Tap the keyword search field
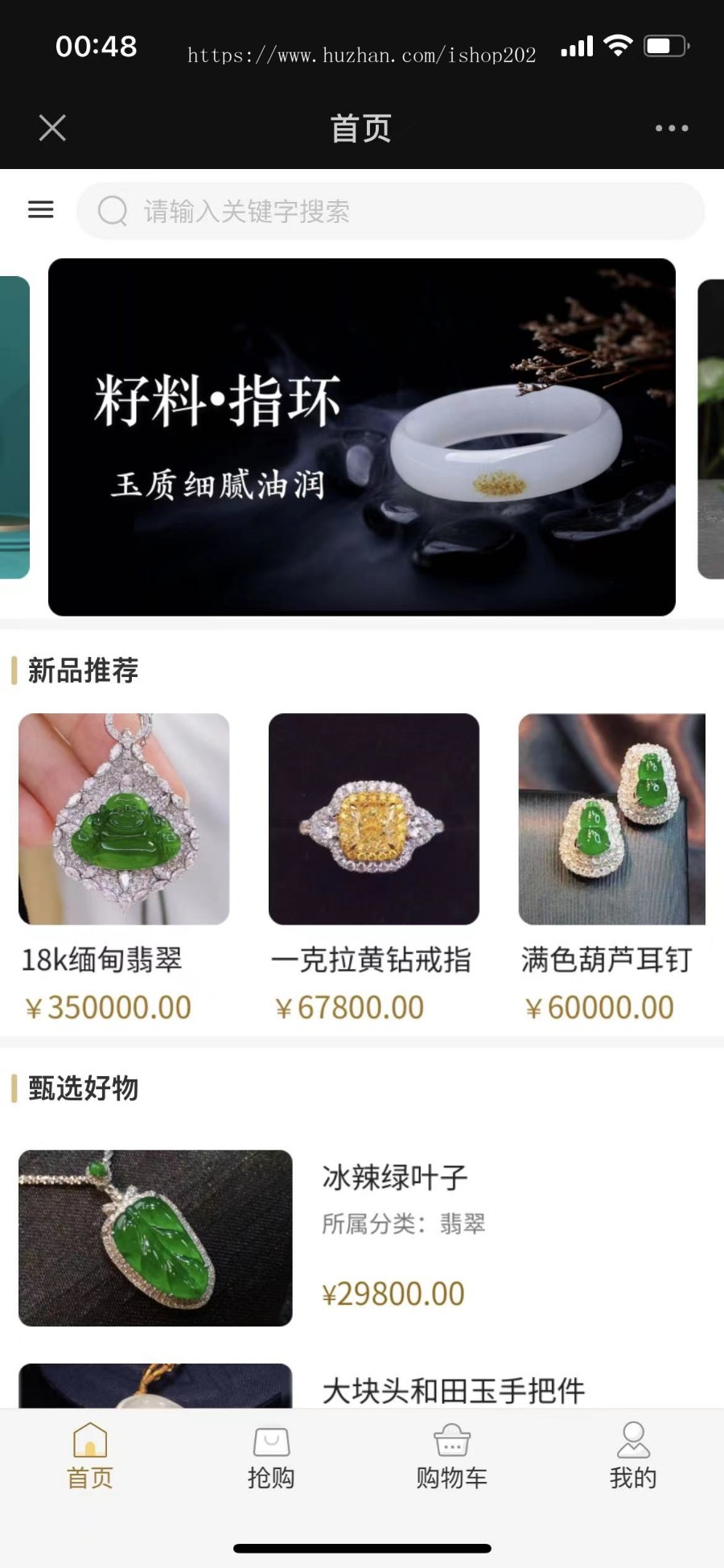This screenshot has width=724, height=1568. [390, 211]
